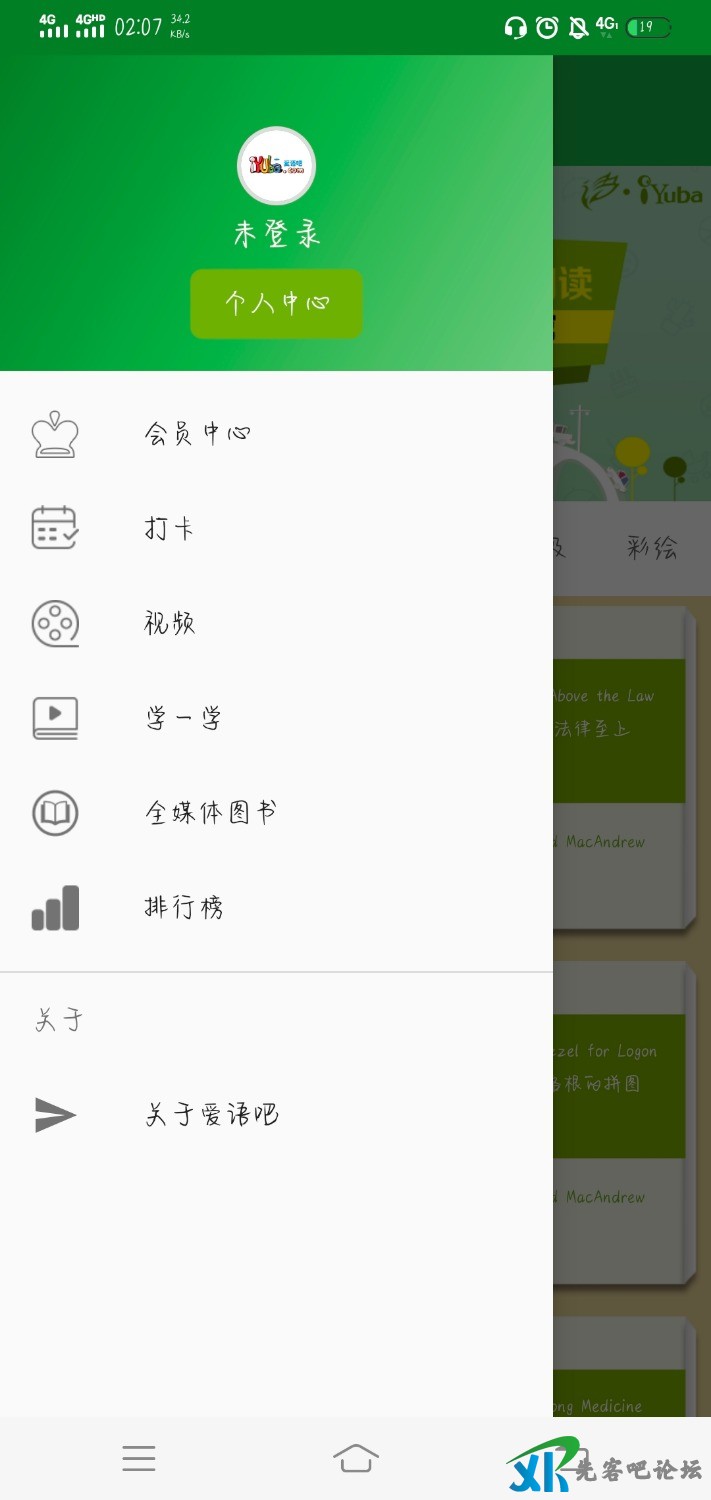Select 学一学 from the drawer
The image size is (711, 1500).
coord(183,718)
